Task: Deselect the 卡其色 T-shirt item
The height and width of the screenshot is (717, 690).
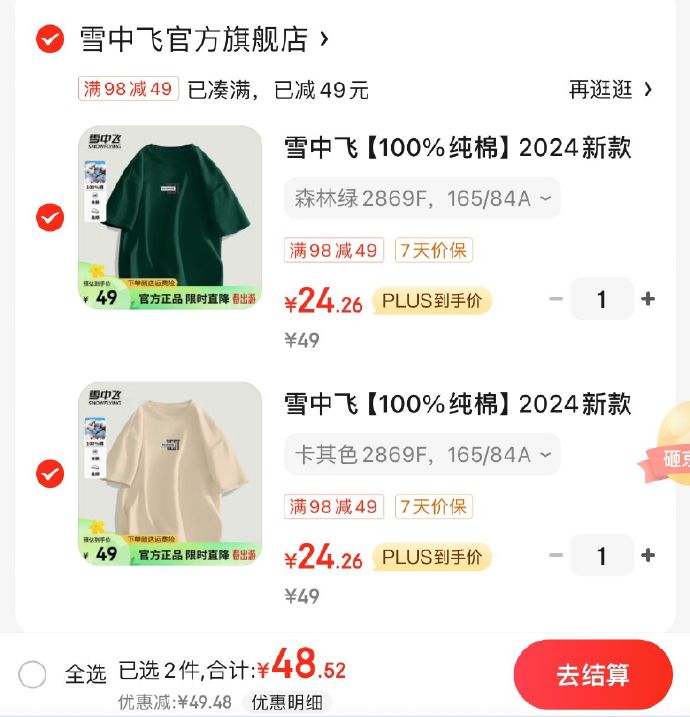Action: 49,473
